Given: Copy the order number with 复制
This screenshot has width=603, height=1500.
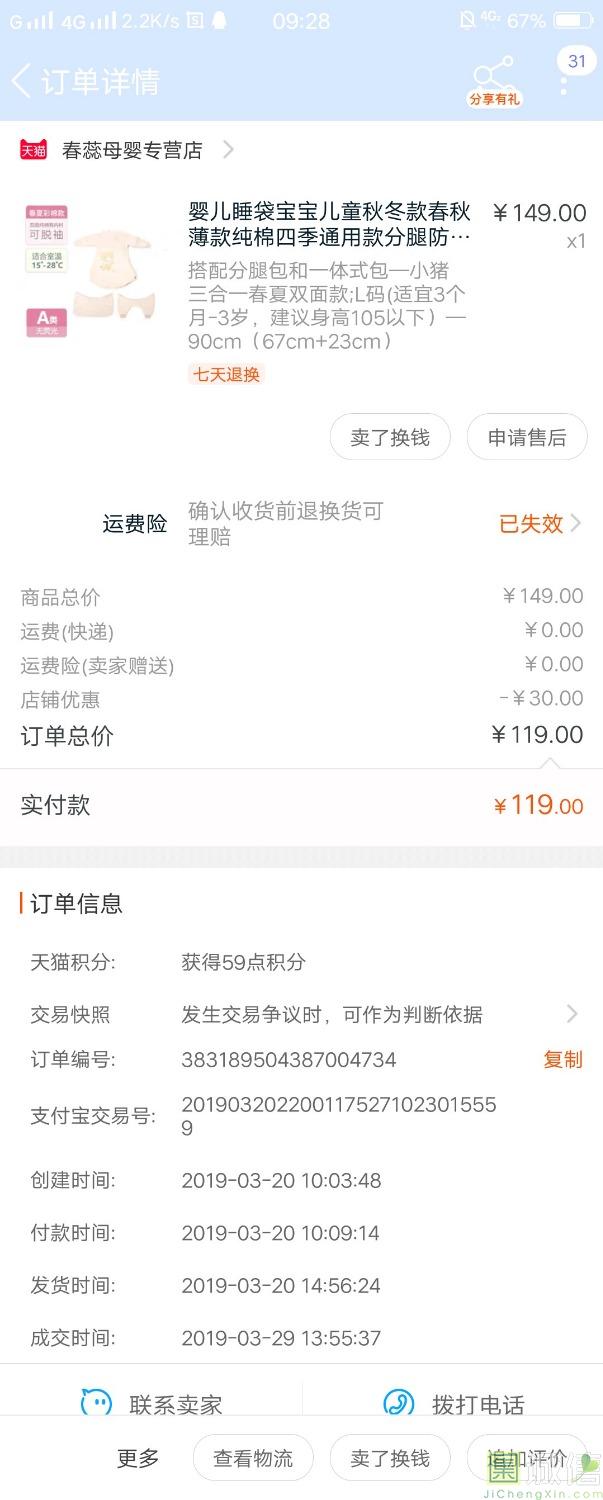Looking at the screenshot, I should [562, 1060].
